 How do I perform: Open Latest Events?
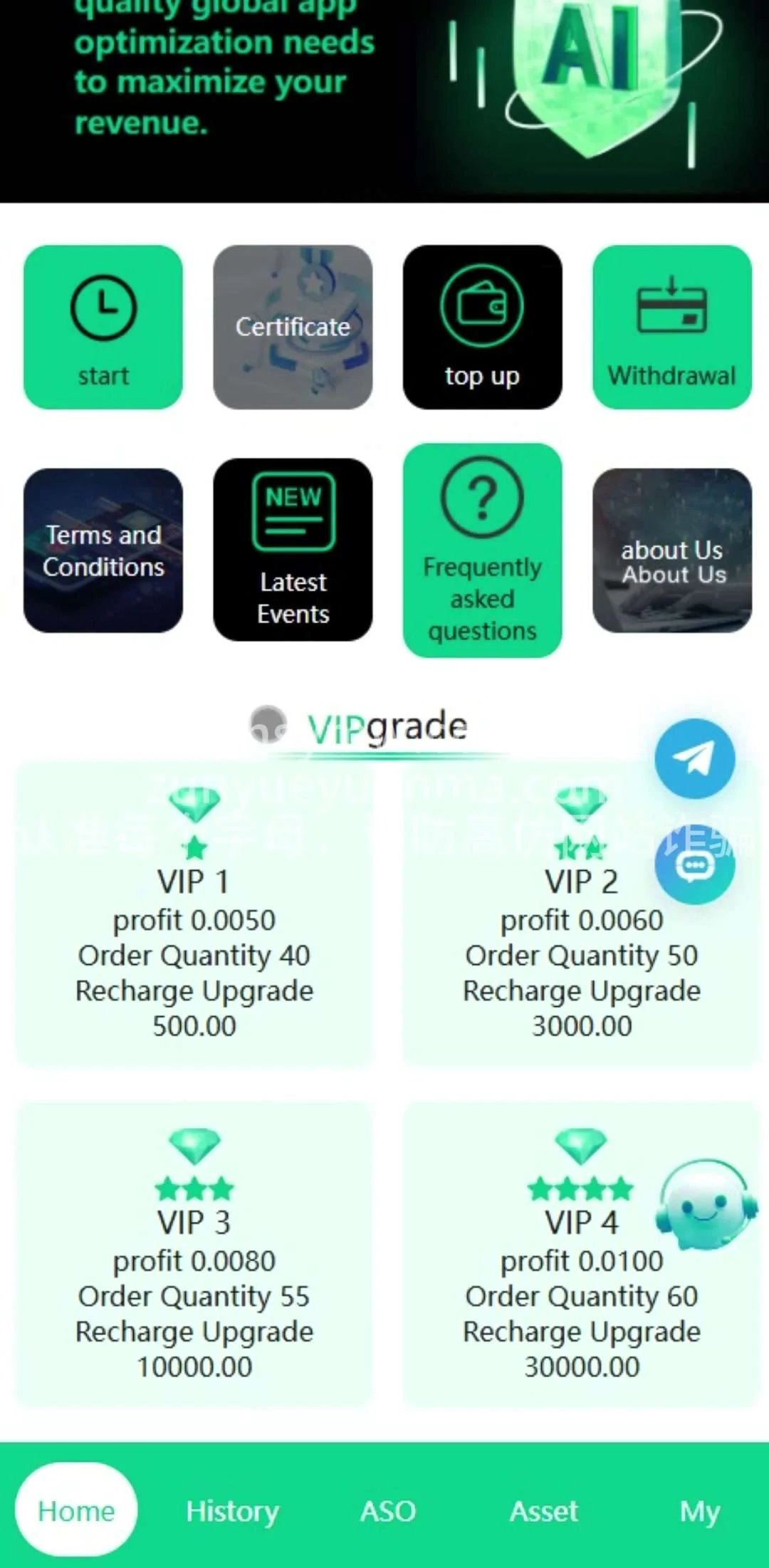(x=293, y=550)
